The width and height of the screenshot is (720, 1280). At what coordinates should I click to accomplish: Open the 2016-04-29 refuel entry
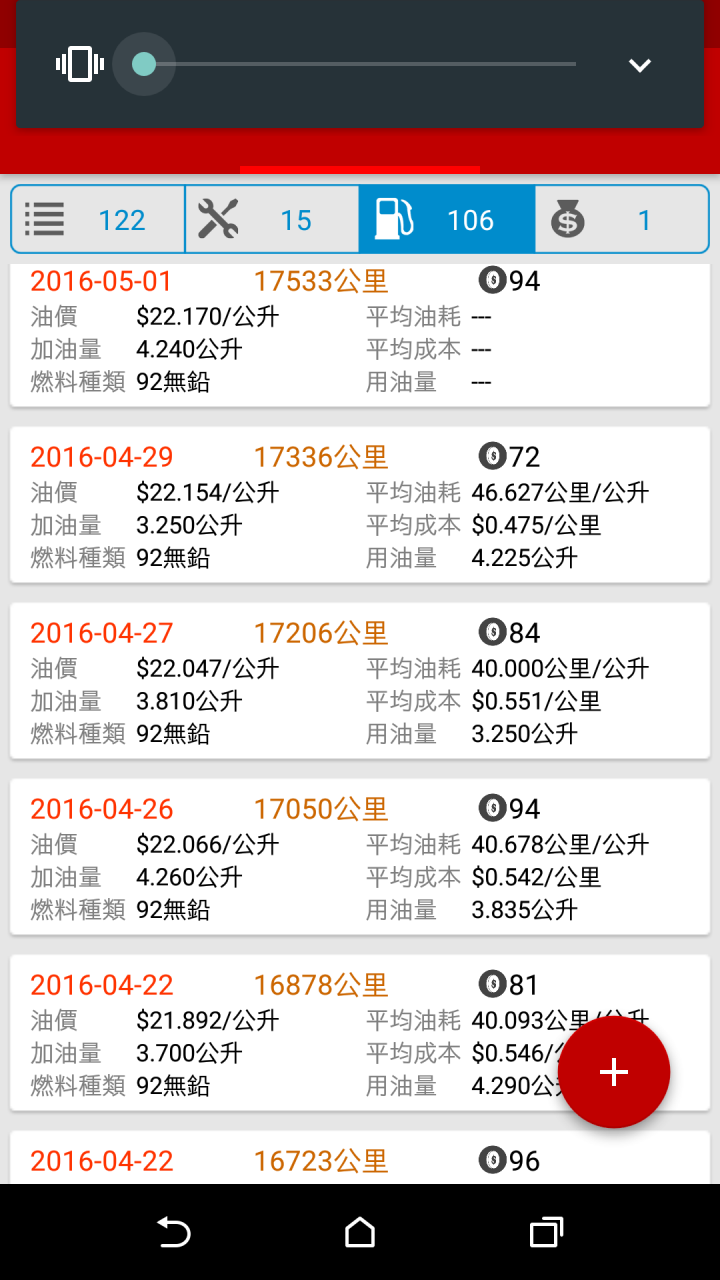point(360,505)
